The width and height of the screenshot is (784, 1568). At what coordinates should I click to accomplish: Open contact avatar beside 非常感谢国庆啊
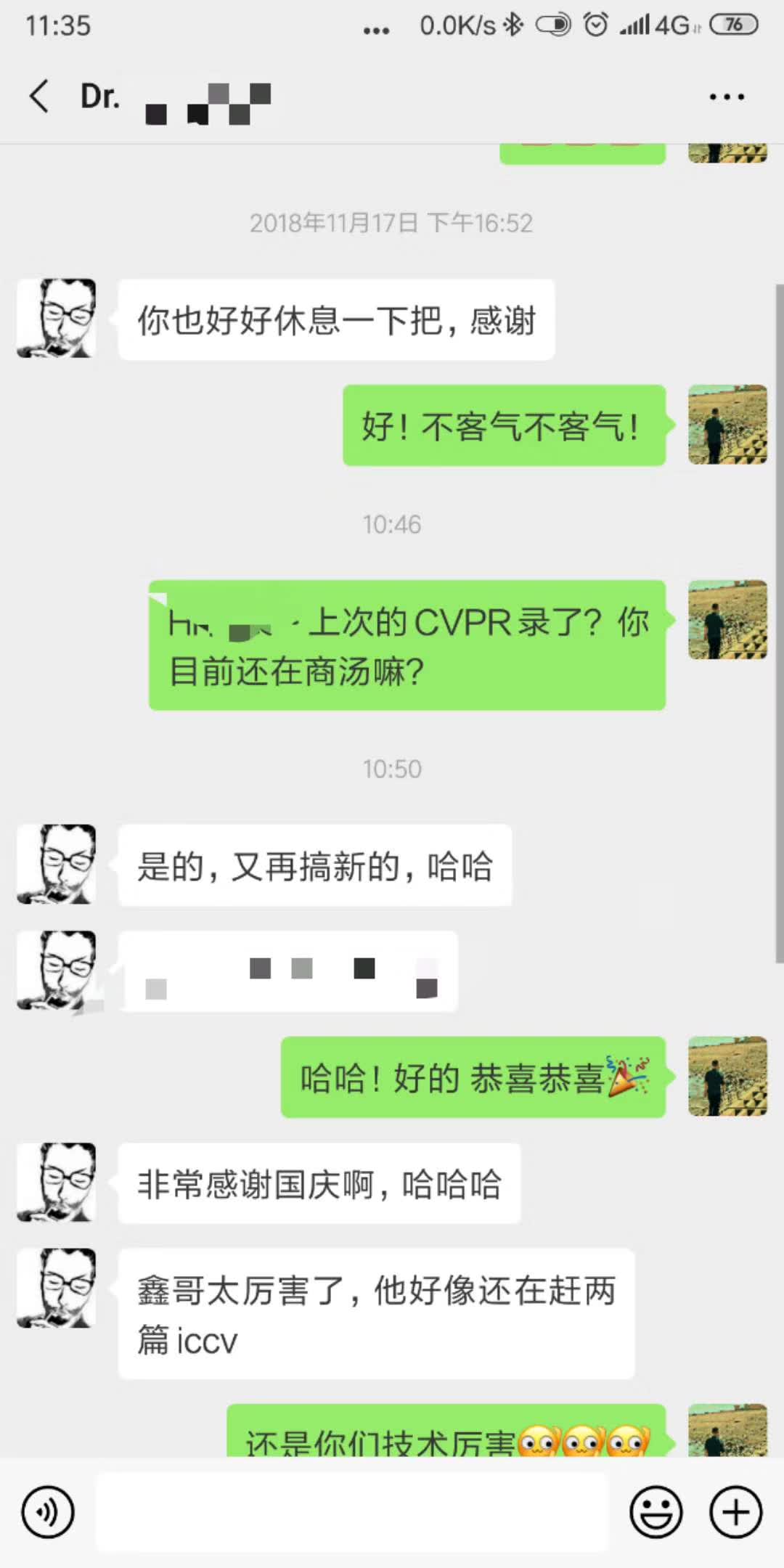pyautogui.click(x=57, y=1183)
